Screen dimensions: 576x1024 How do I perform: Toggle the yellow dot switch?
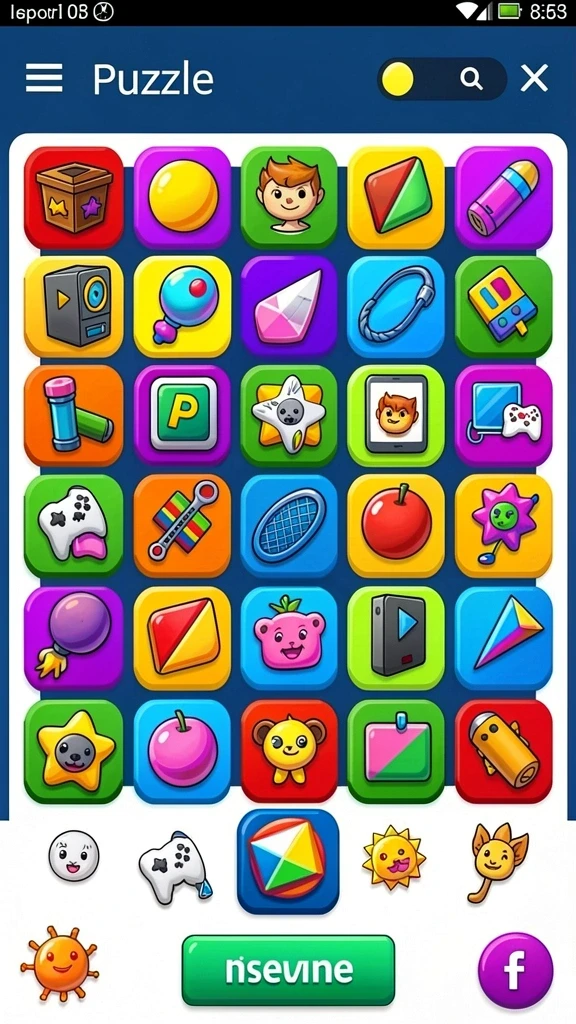[397, 80]
